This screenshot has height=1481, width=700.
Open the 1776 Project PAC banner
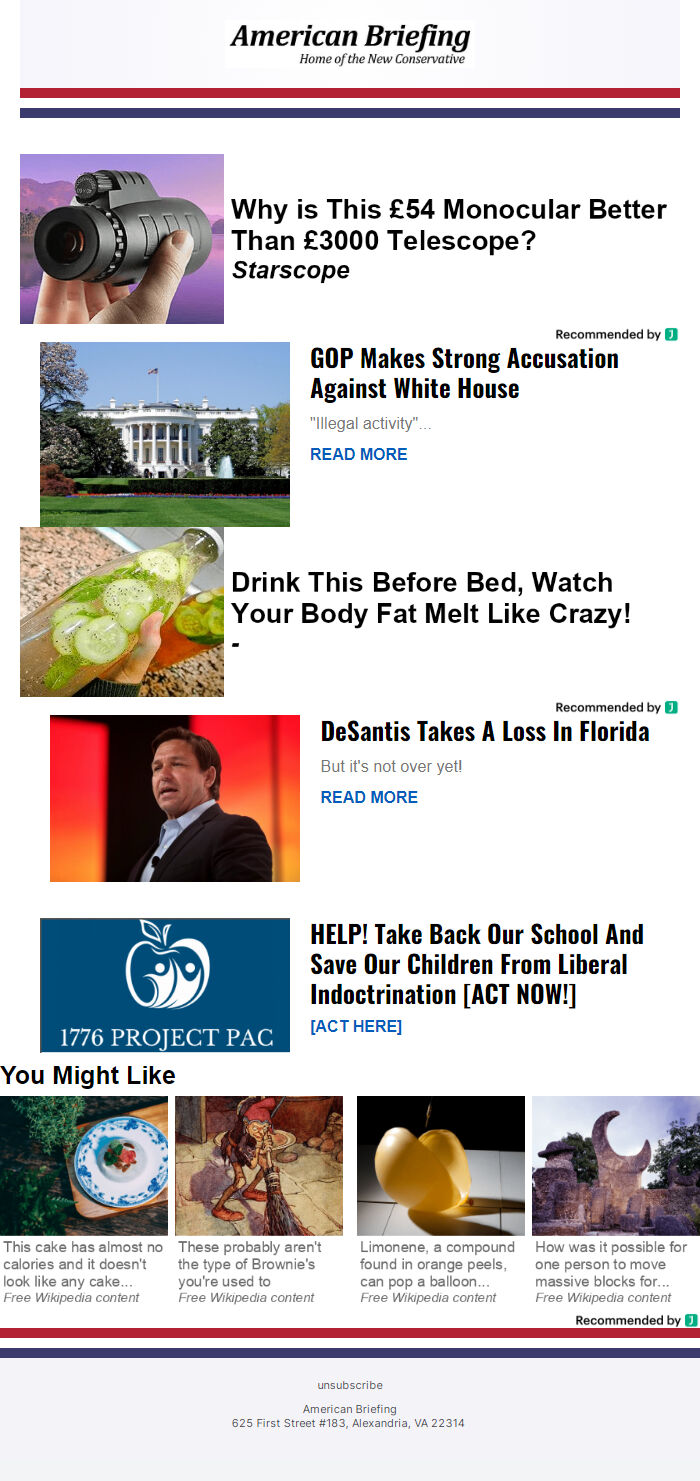[x=165, y=985]
